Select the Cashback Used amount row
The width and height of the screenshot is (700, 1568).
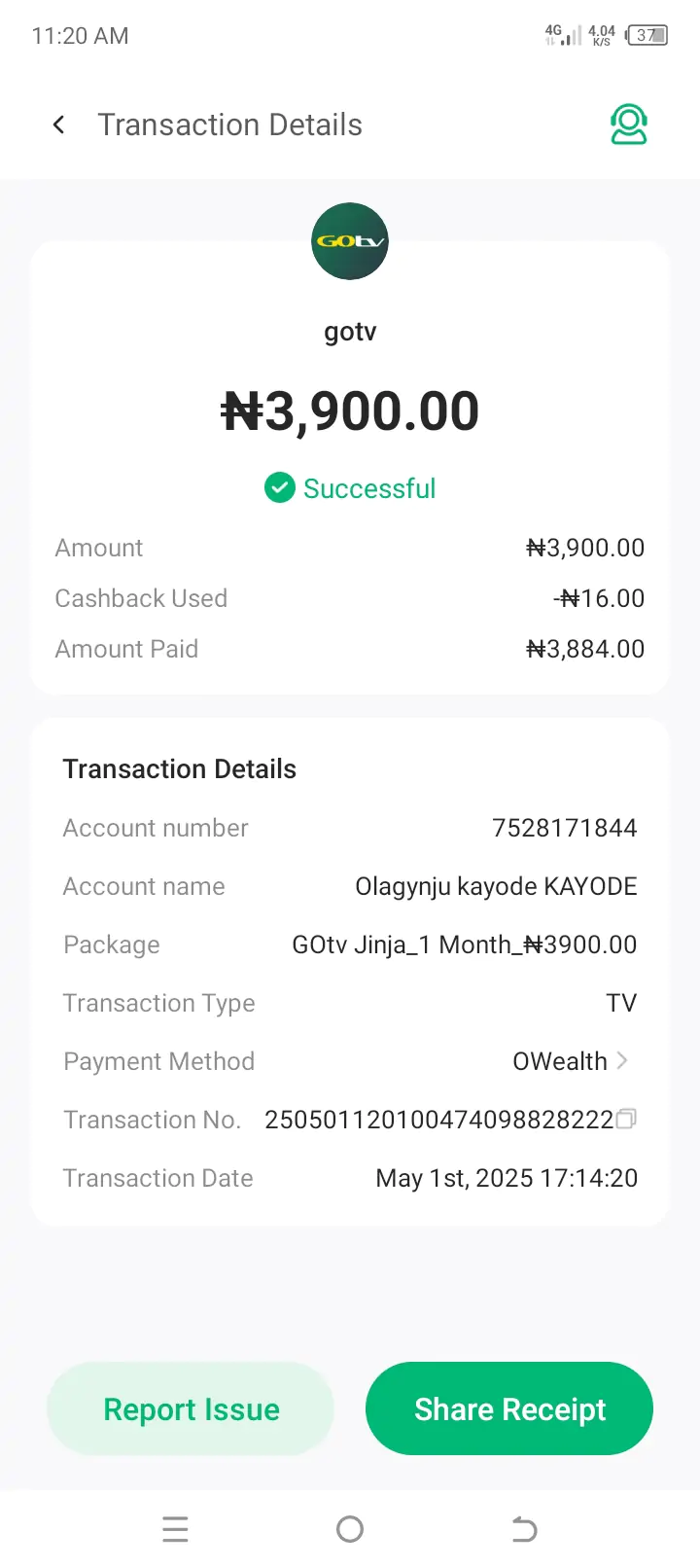[x=350, y=598]
